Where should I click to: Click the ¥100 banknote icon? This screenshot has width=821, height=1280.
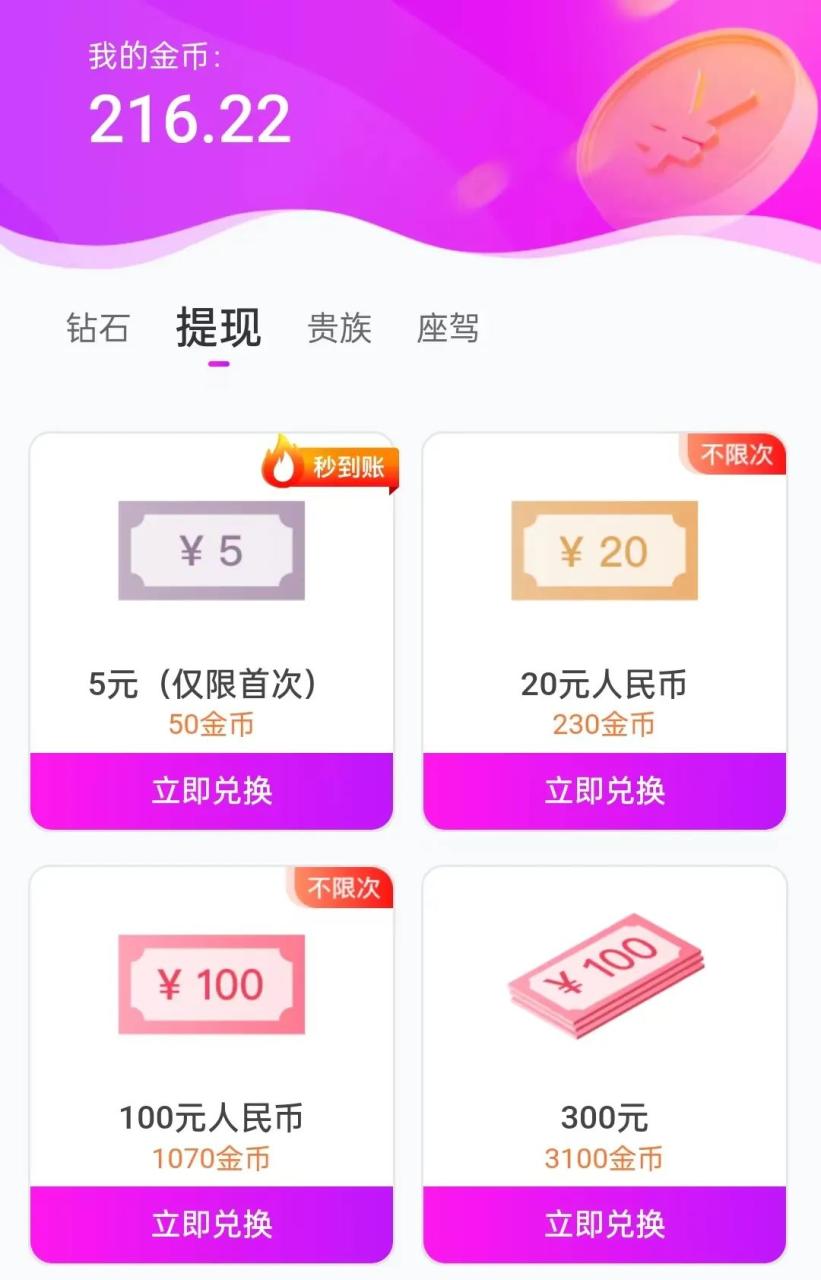[x=210, y=985]
